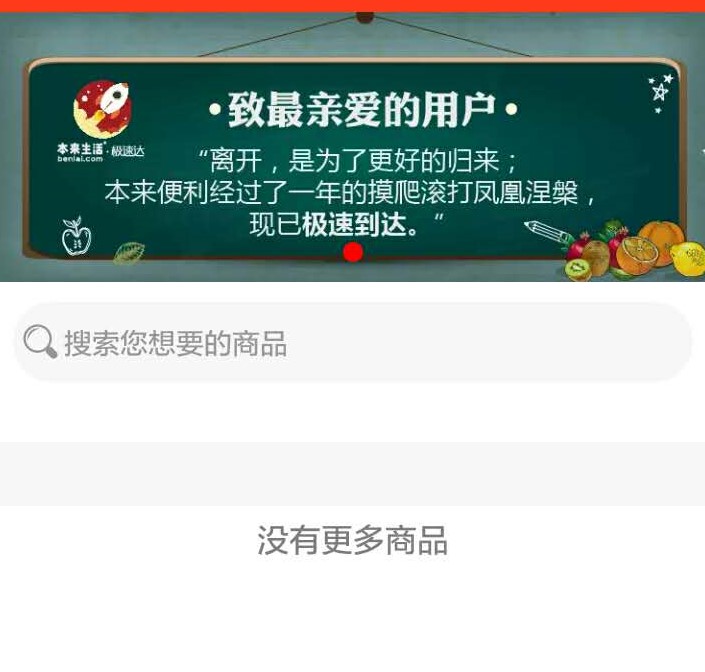Open the 致最亲爱的用户 banner
The height and width of the screenshot is (672, 705).
coord(352,150)
